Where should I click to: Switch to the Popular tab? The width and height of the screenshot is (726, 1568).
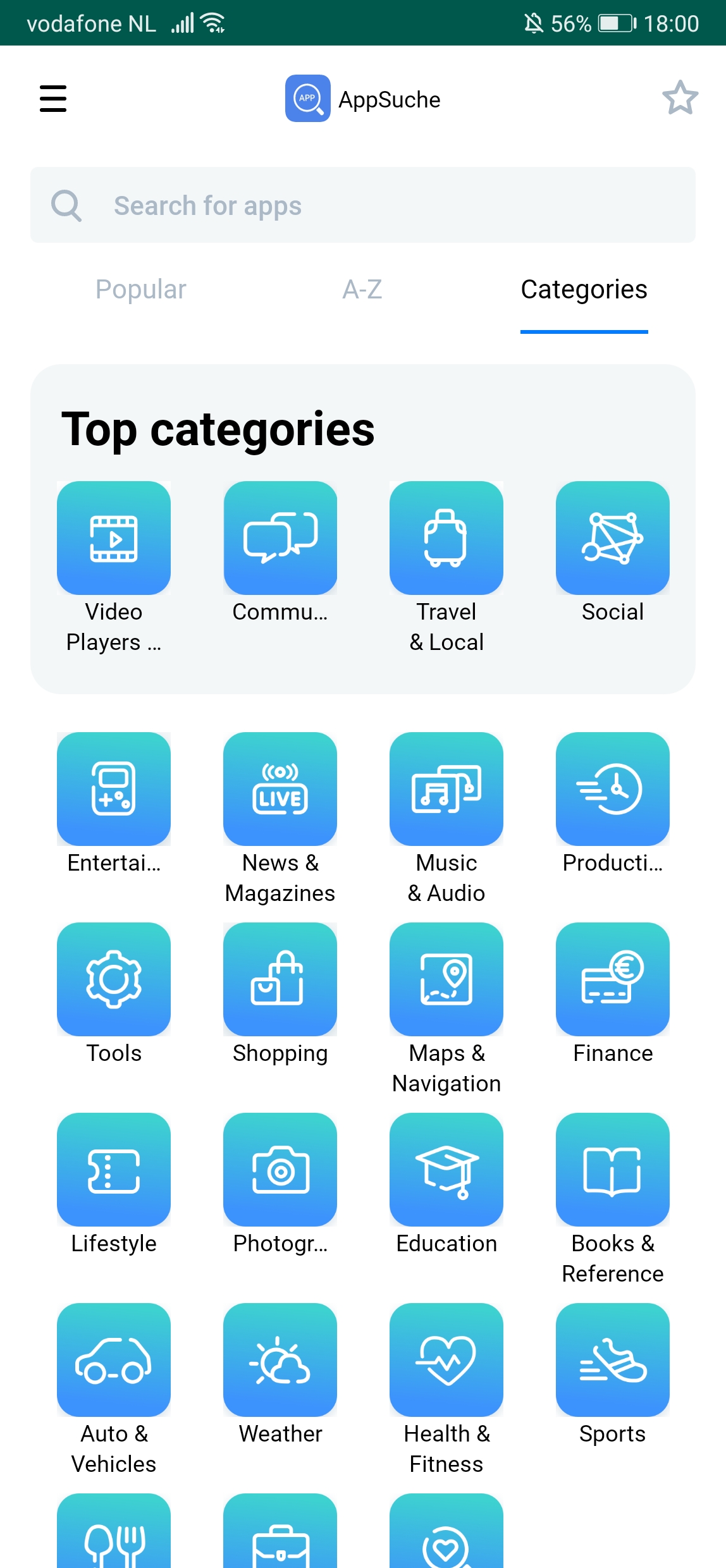pyautogui.click(x=140, y=290)
